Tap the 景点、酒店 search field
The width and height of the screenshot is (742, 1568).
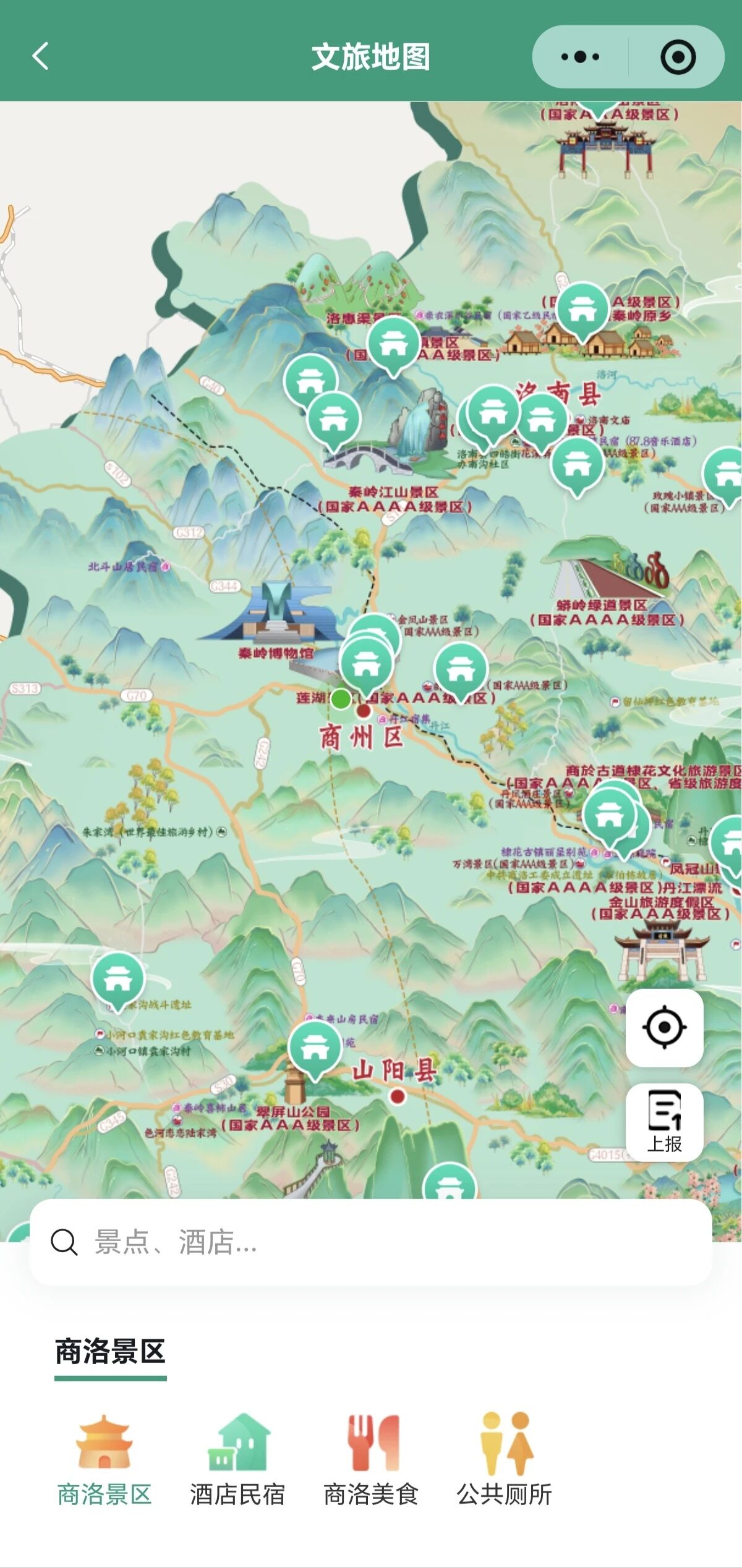(371, 1242)
